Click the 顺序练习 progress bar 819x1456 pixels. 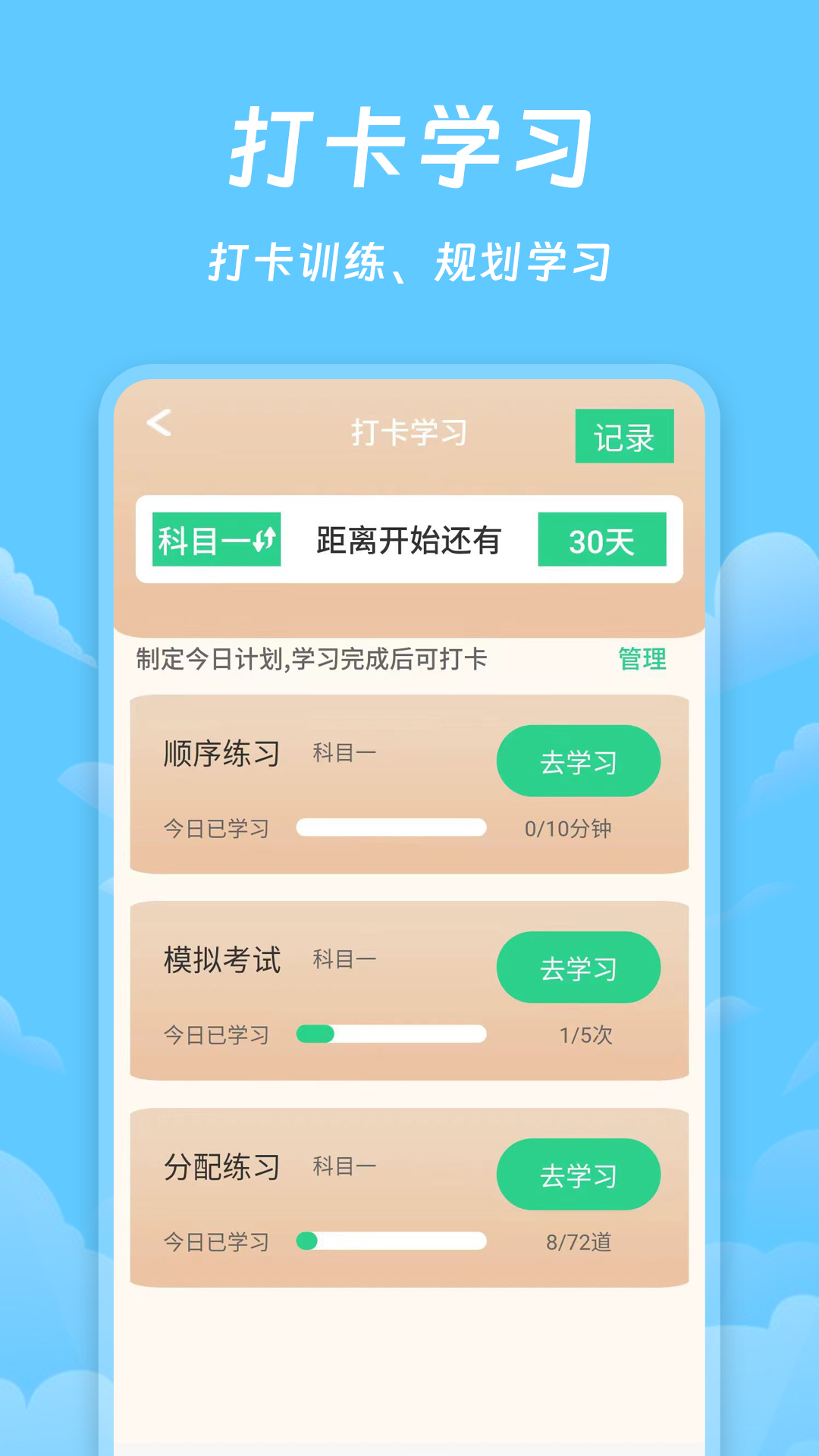tap(392, 829)
